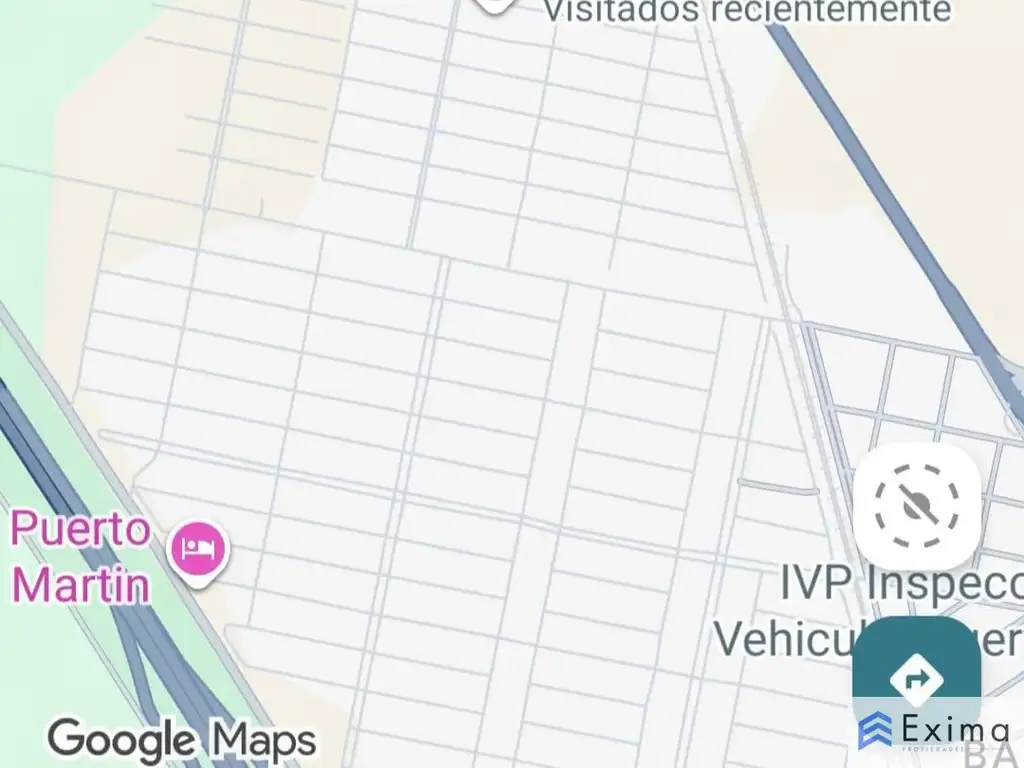
Task: Tap the compass location button
Action: tap(916, 506)
